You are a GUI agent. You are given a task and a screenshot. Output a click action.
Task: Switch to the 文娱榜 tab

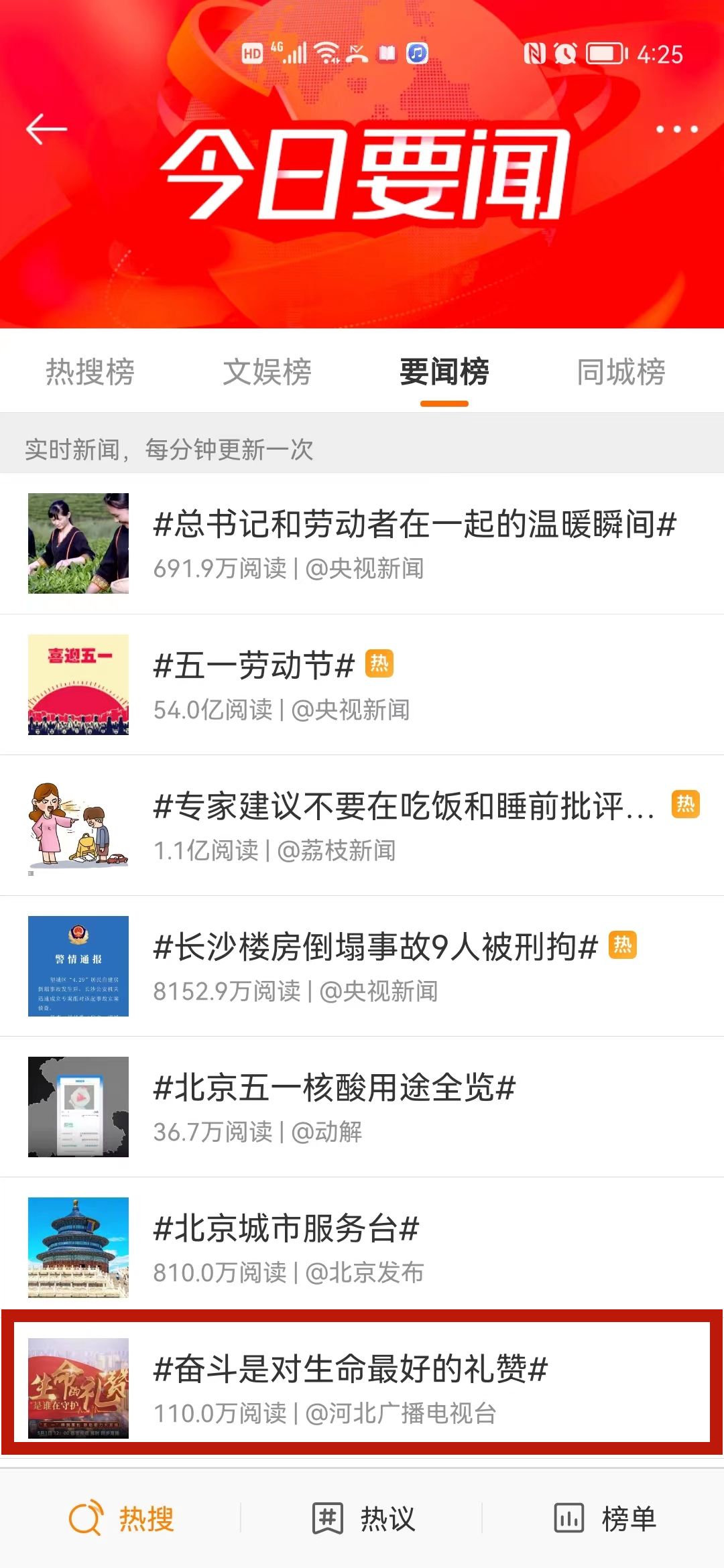point(267,372)
